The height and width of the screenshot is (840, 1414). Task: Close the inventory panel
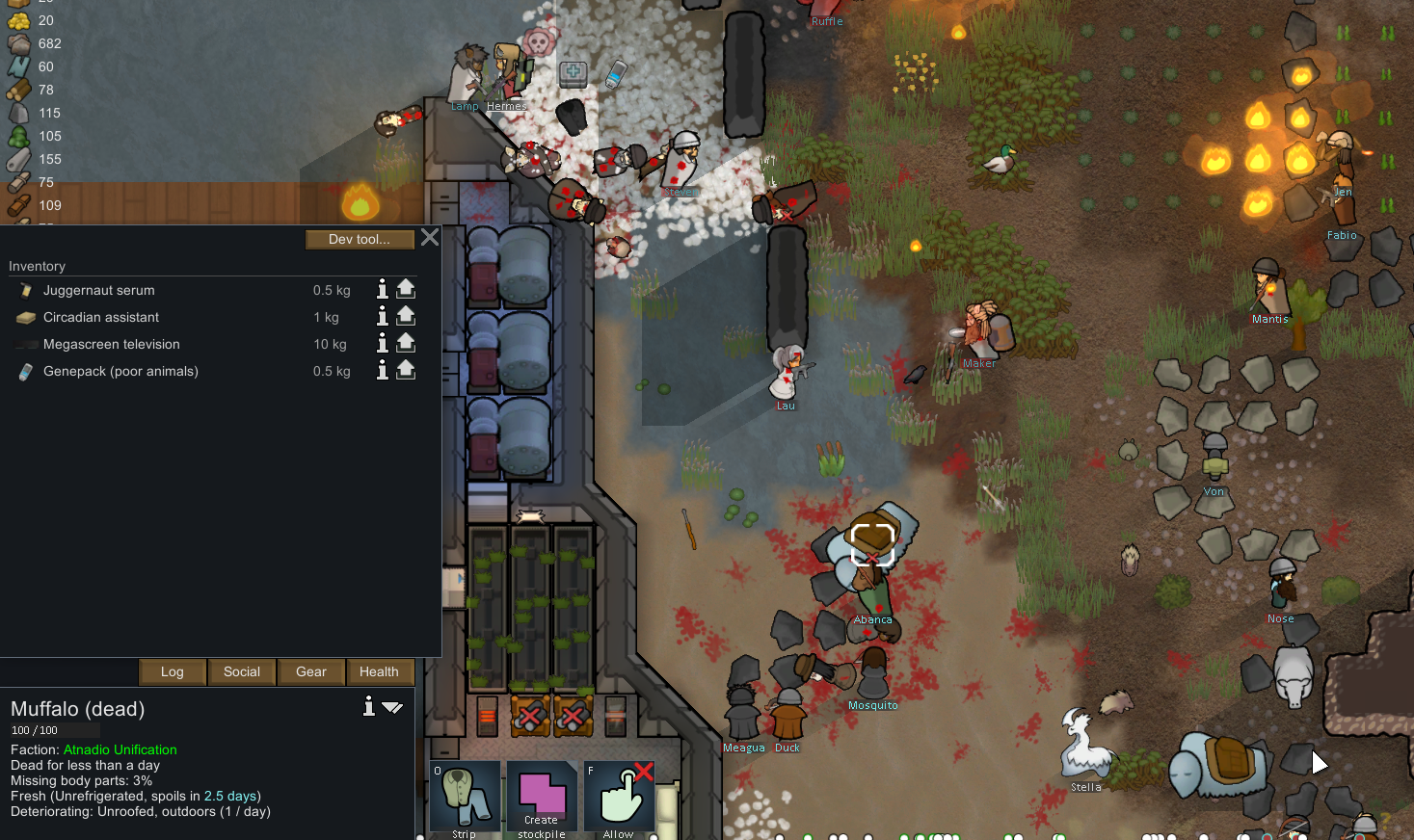pos(430,237)
